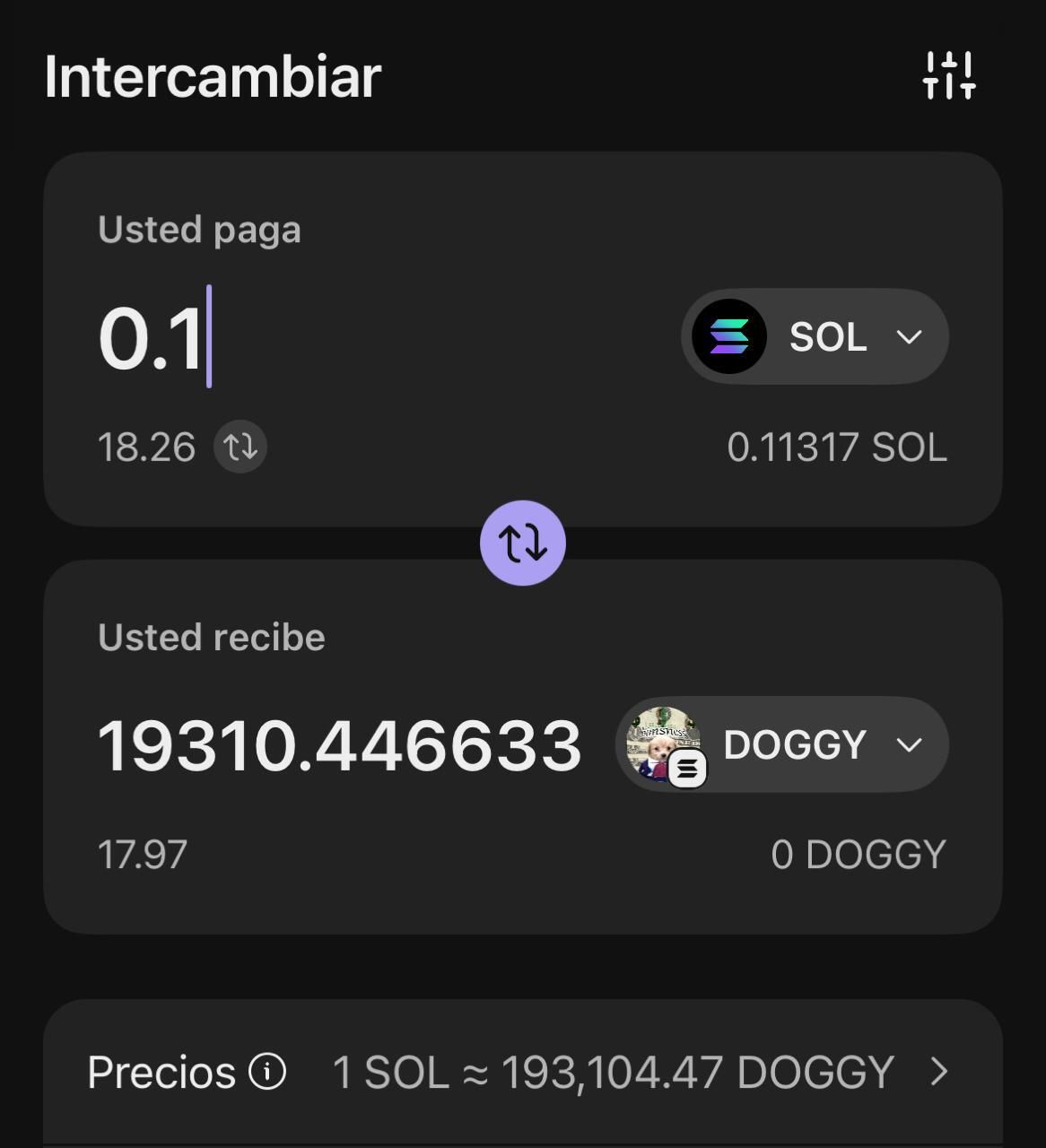Use max balance 0.11317 SOL
The image size is (1046, 1148).
click(836, 448)
